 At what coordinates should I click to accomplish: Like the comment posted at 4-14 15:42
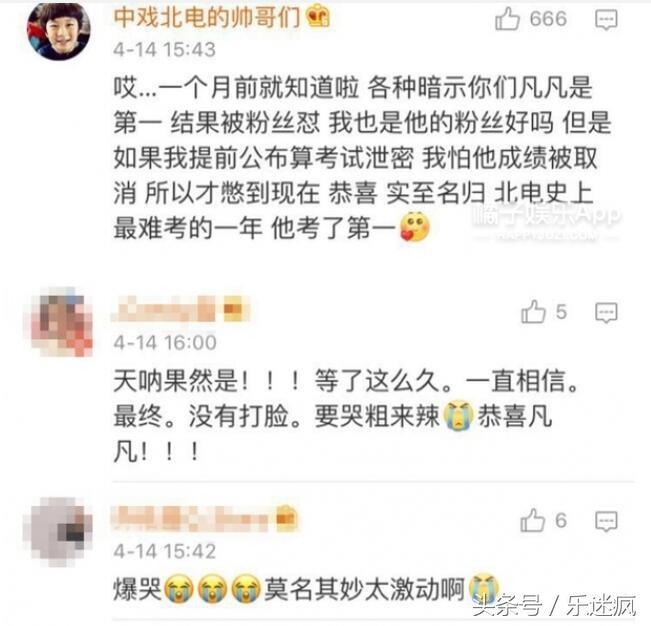click(533, 520)
